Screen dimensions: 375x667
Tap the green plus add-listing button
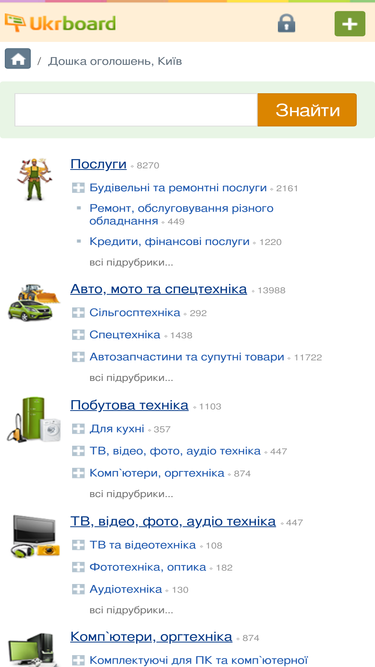point(350,24)
